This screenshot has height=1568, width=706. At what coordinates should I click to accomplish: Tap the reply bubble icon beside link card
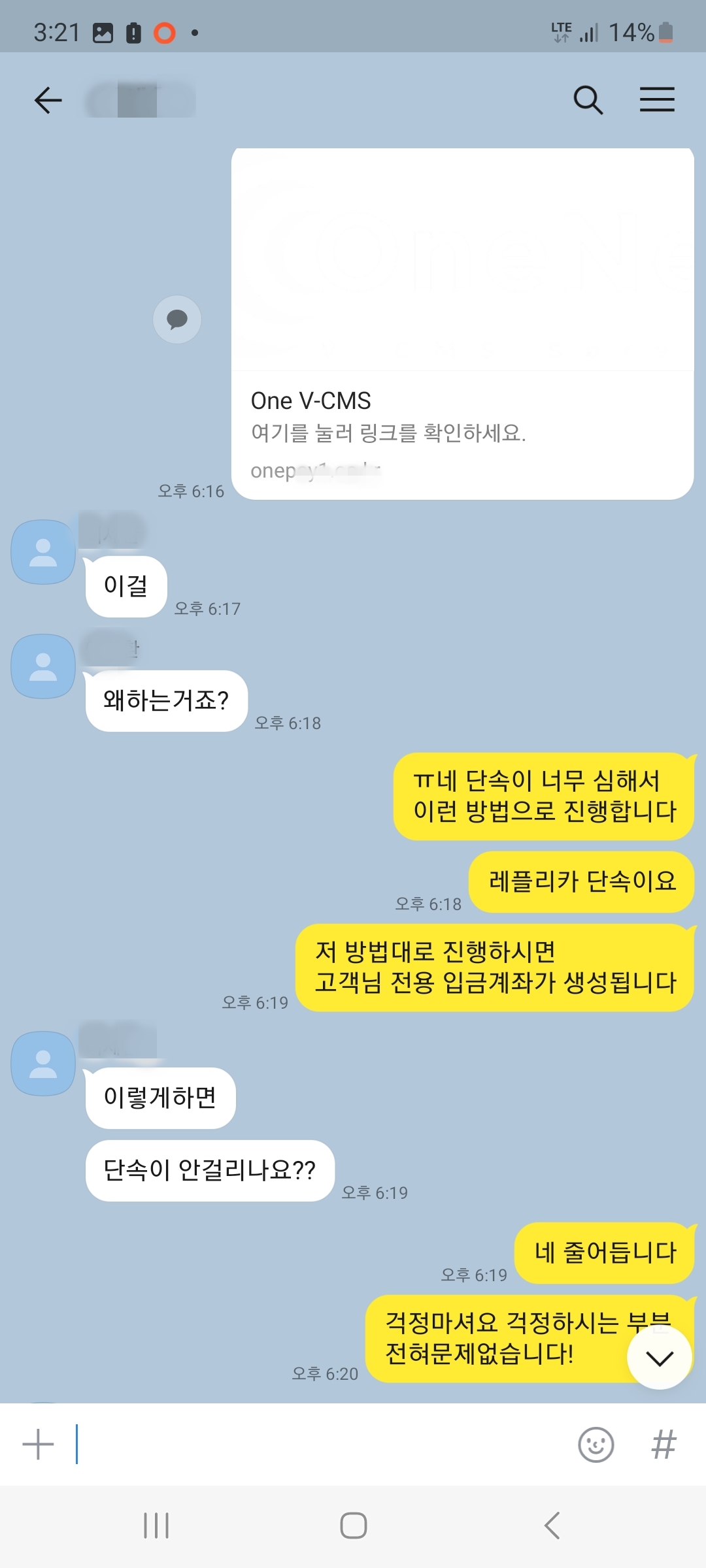point(177,319)
